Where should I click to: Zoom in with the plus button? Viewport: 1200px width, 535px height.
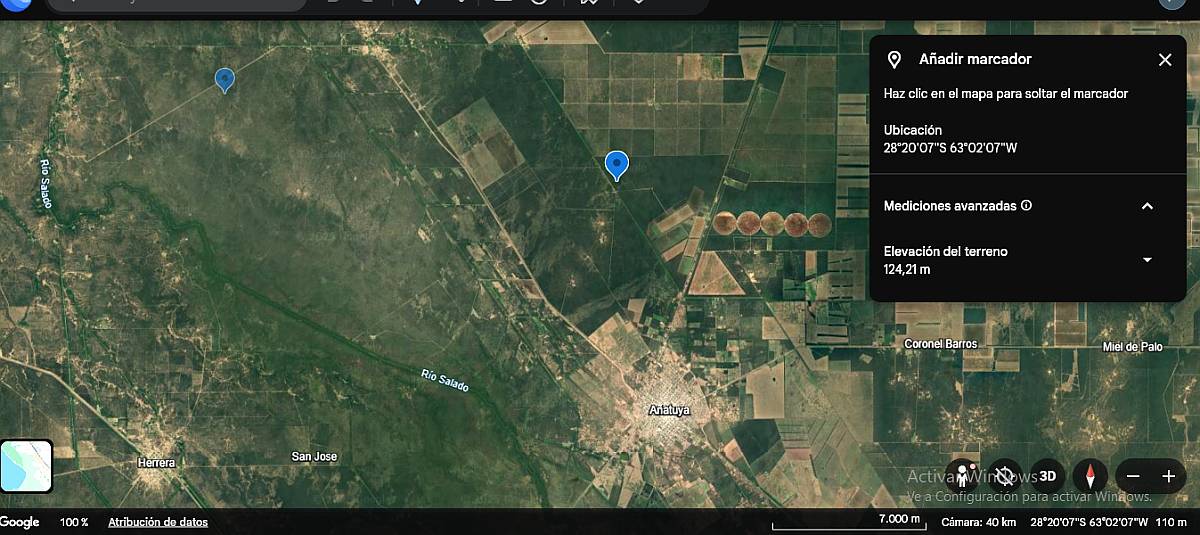point(1168,476)
